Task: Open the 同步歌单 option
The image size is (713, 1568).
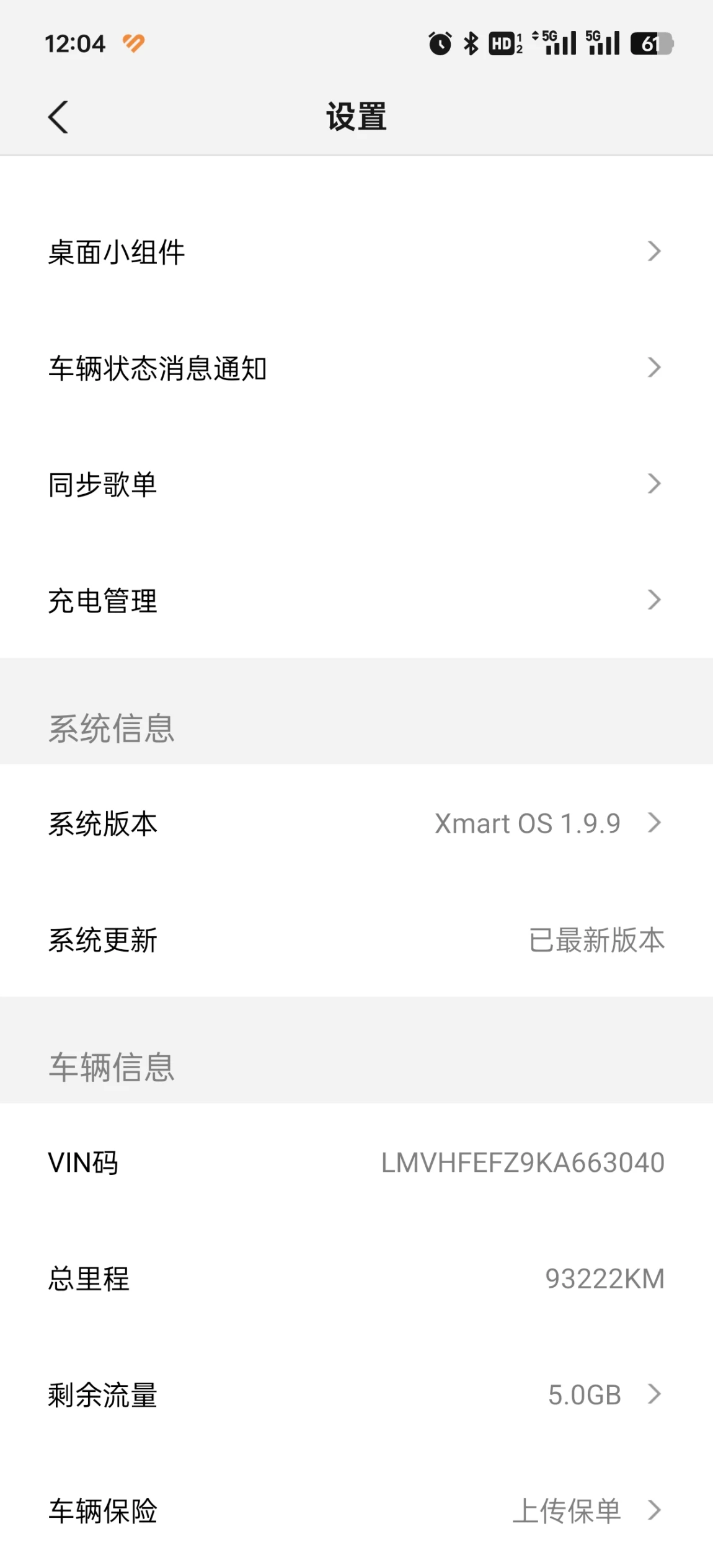Action: pyautogui.click(x=356, y=484)
